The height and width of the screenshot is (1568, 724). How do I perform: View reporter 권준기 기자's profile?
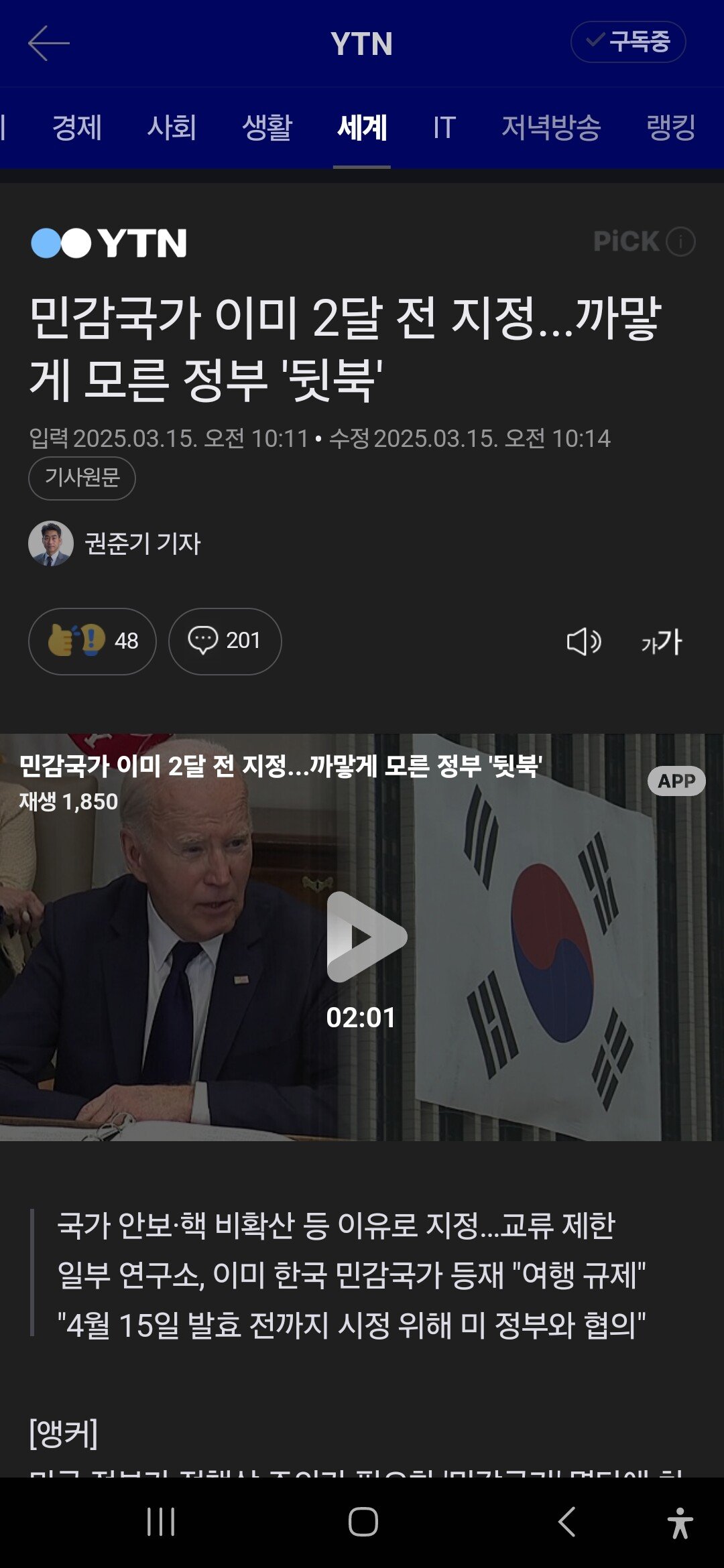114,543
